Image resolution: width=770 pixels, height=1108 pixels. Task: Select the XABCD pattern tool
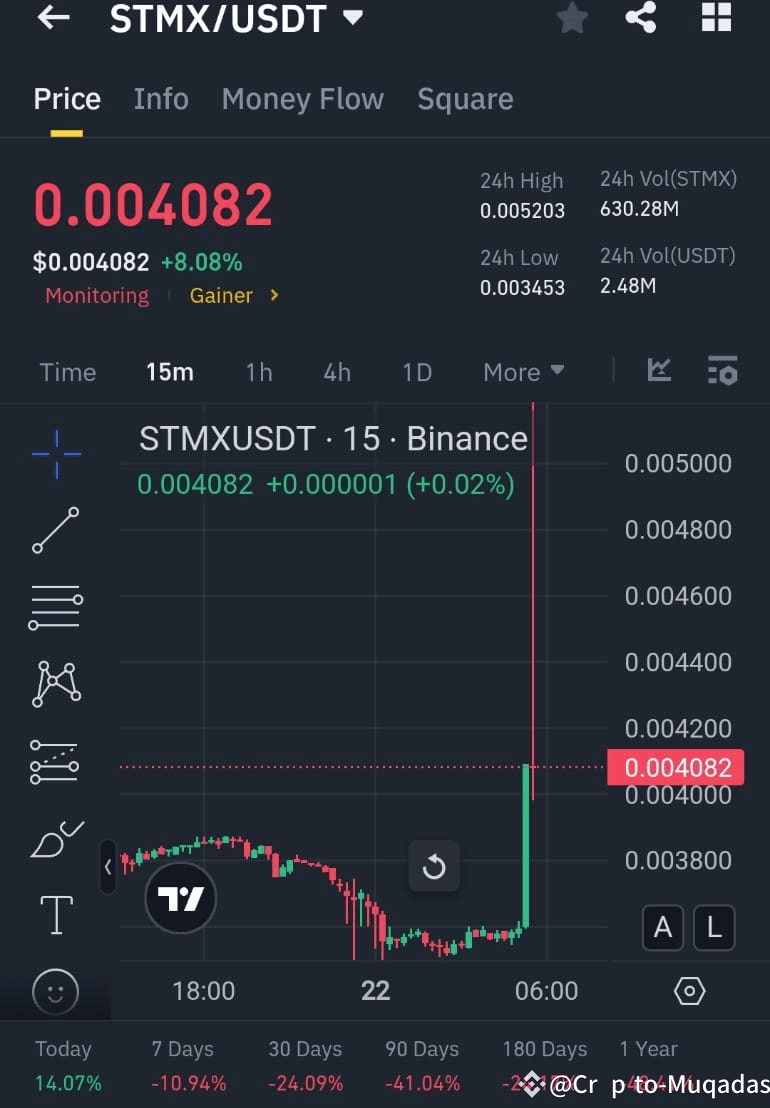(55, 684)
